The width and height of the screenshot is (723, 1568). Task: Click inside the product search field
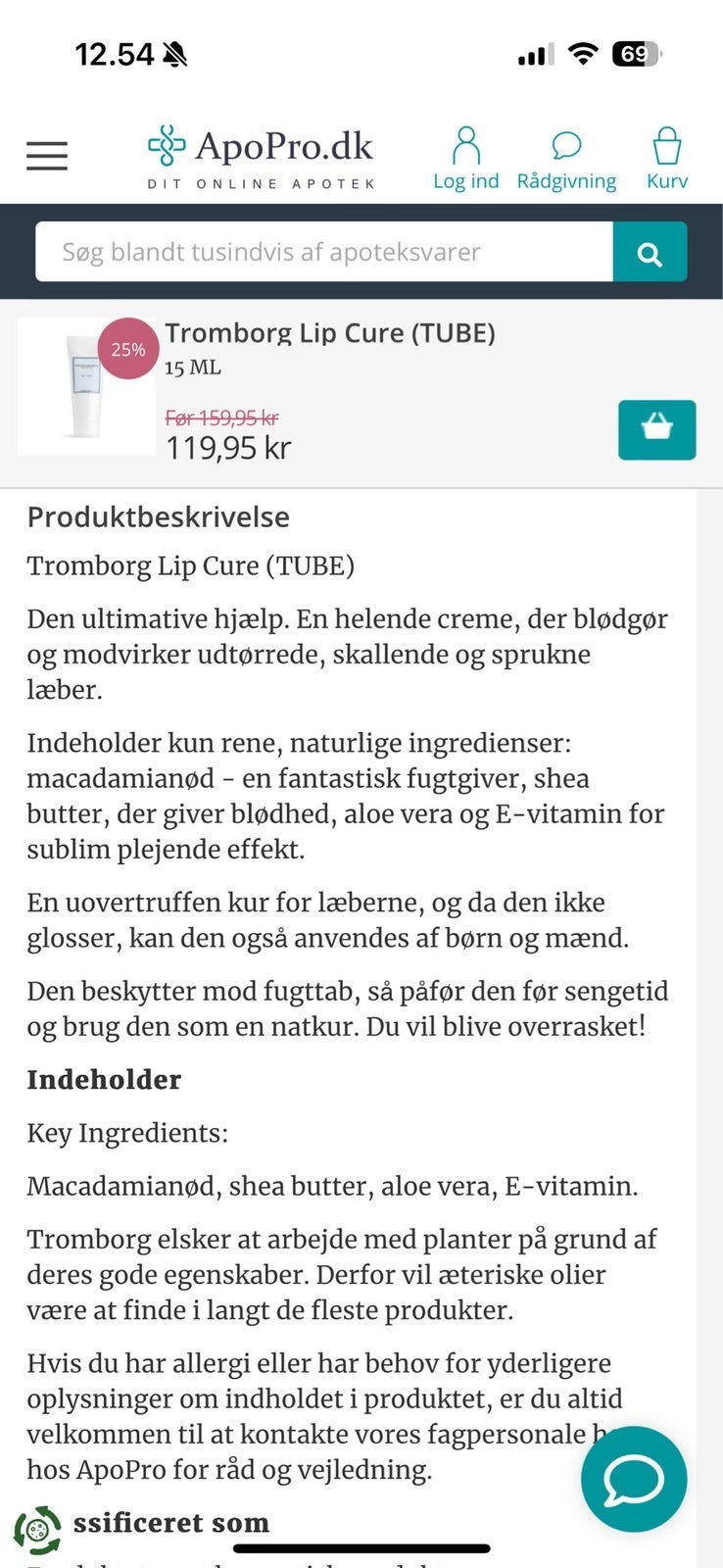(x=323, y=252)
